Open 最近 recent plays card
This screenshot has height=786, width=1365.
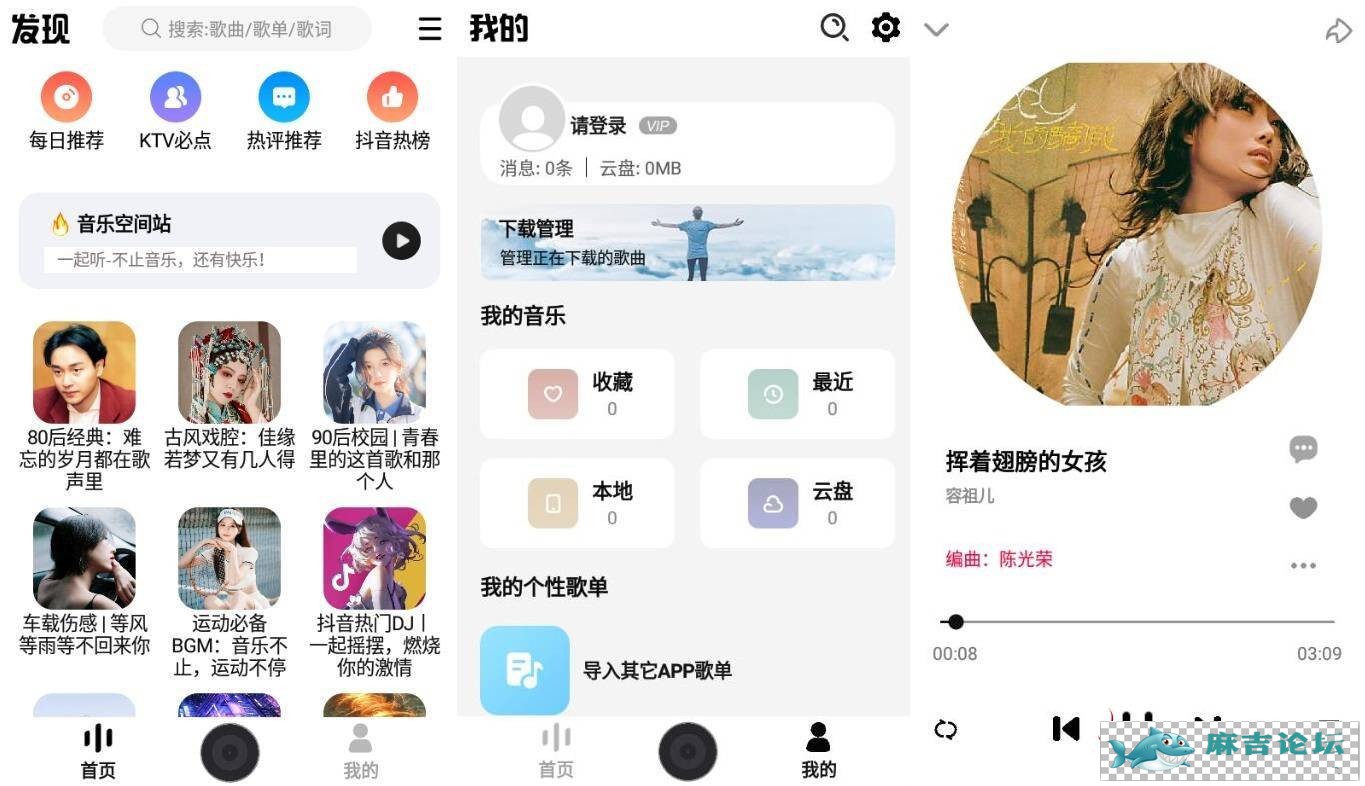[x=797, y=394]
